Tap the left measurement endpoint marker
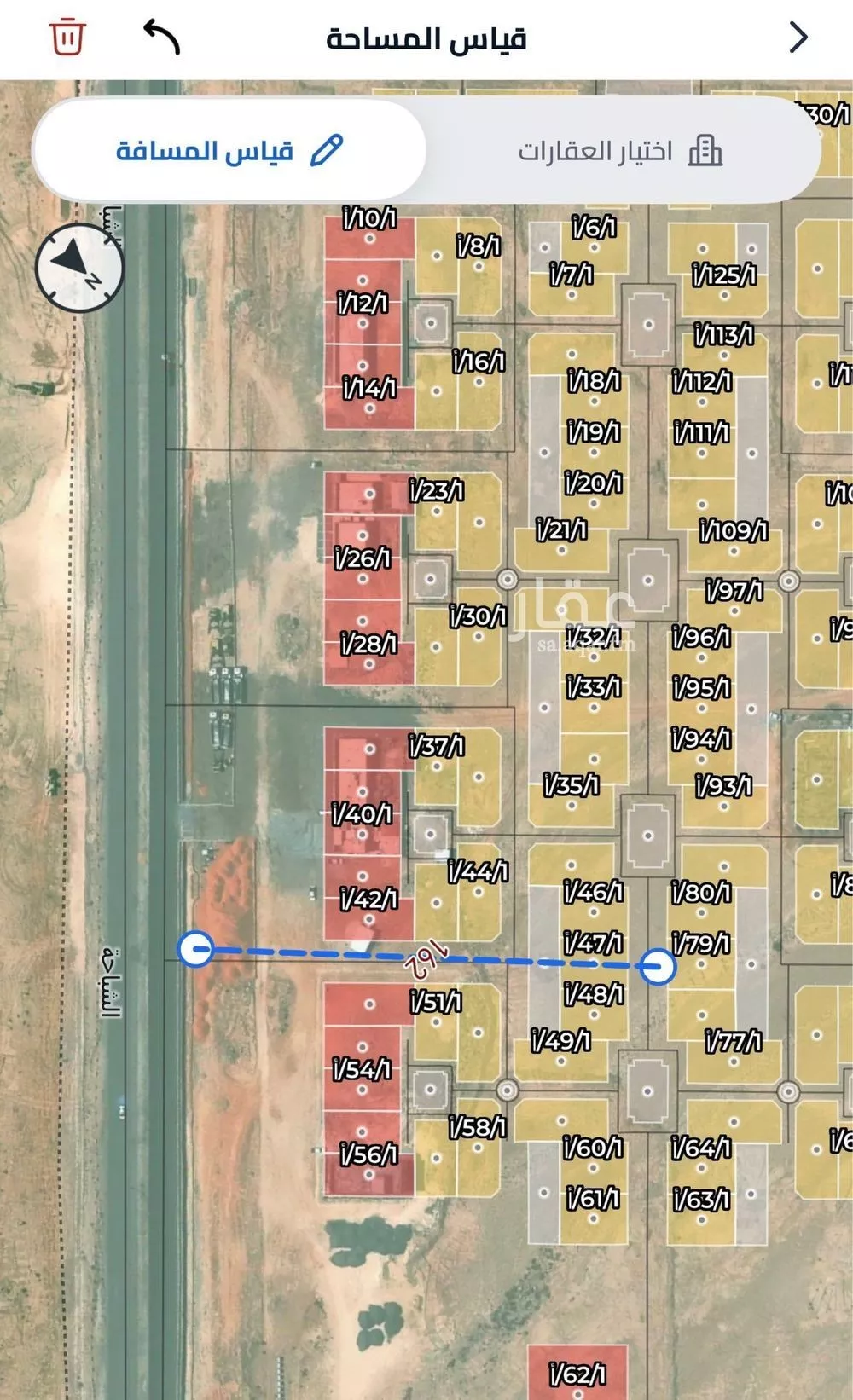Image resolution: width=853 pixels, height=1400 pixels. coord(197,949)
